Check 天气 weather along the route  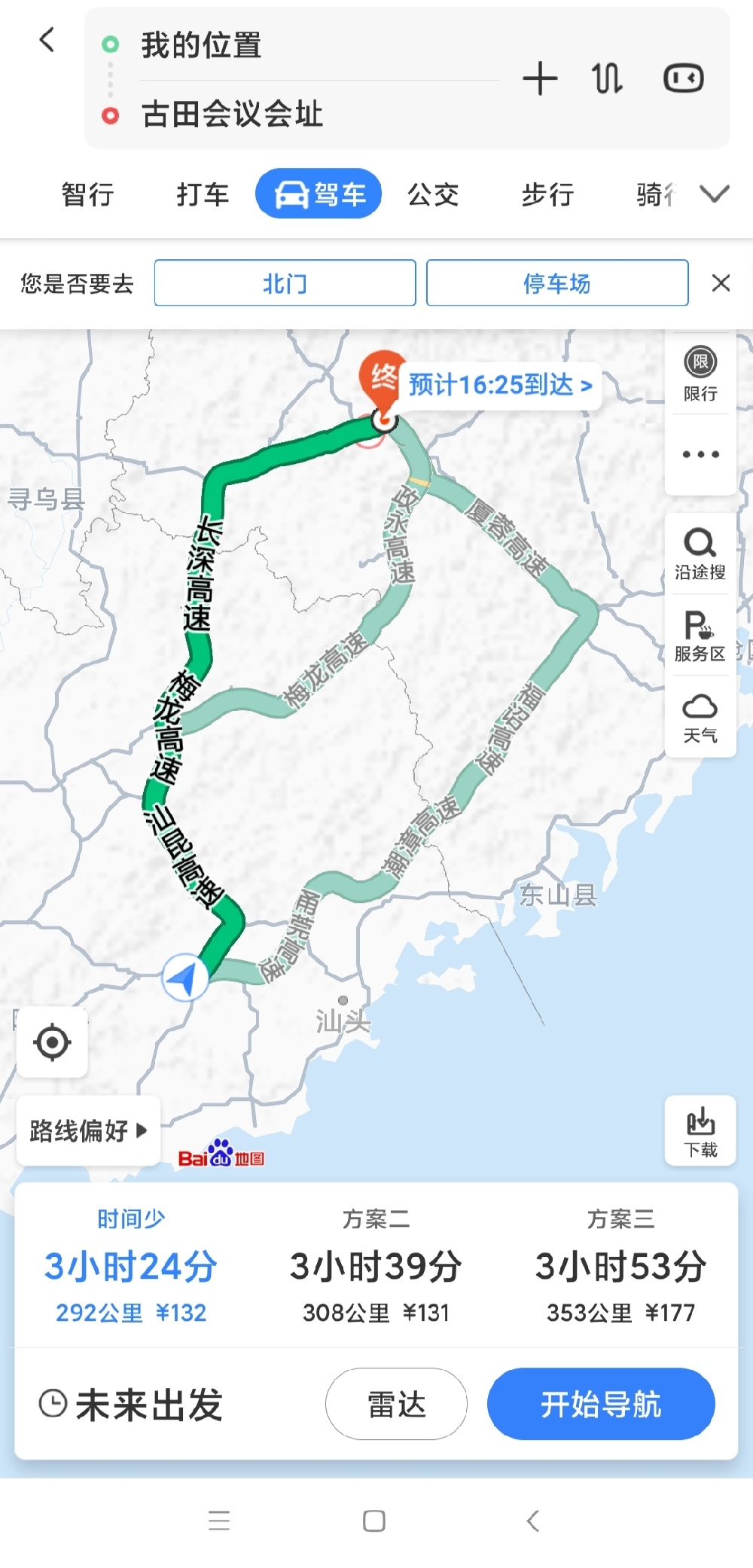click(700, 718)
